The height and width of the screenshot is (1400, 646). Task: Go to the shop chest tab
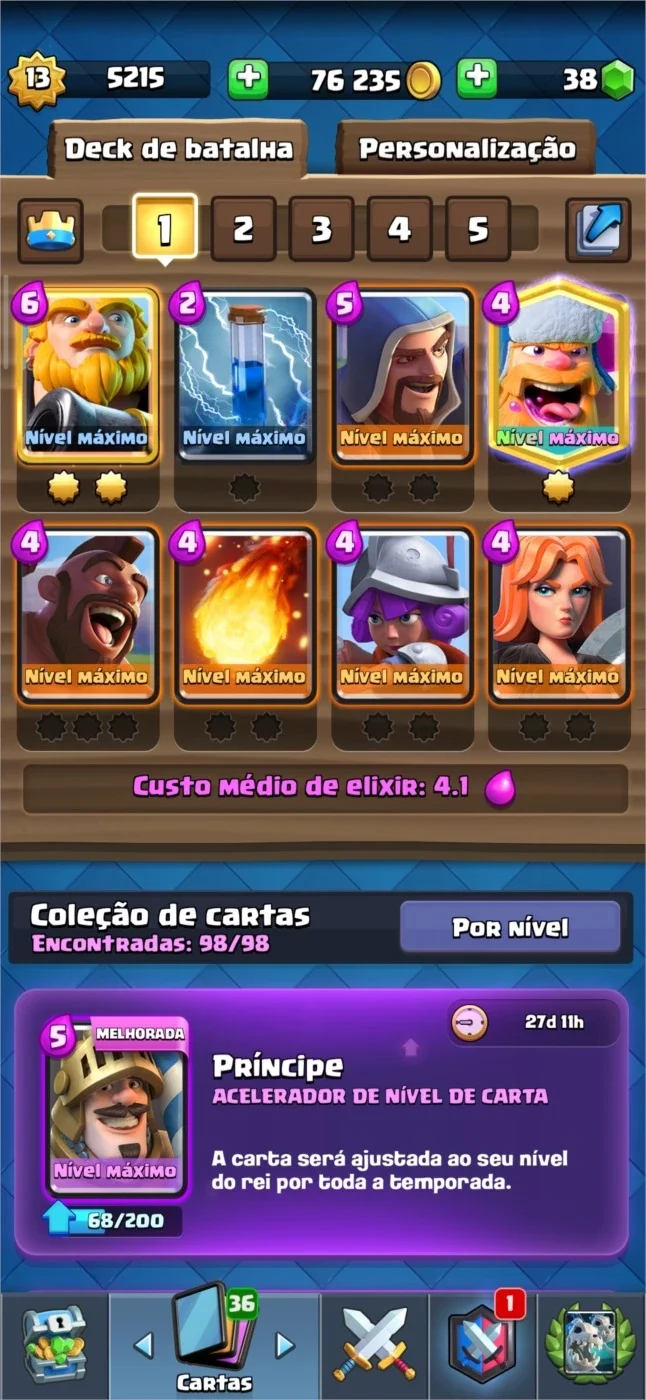tap(54, 1346)
